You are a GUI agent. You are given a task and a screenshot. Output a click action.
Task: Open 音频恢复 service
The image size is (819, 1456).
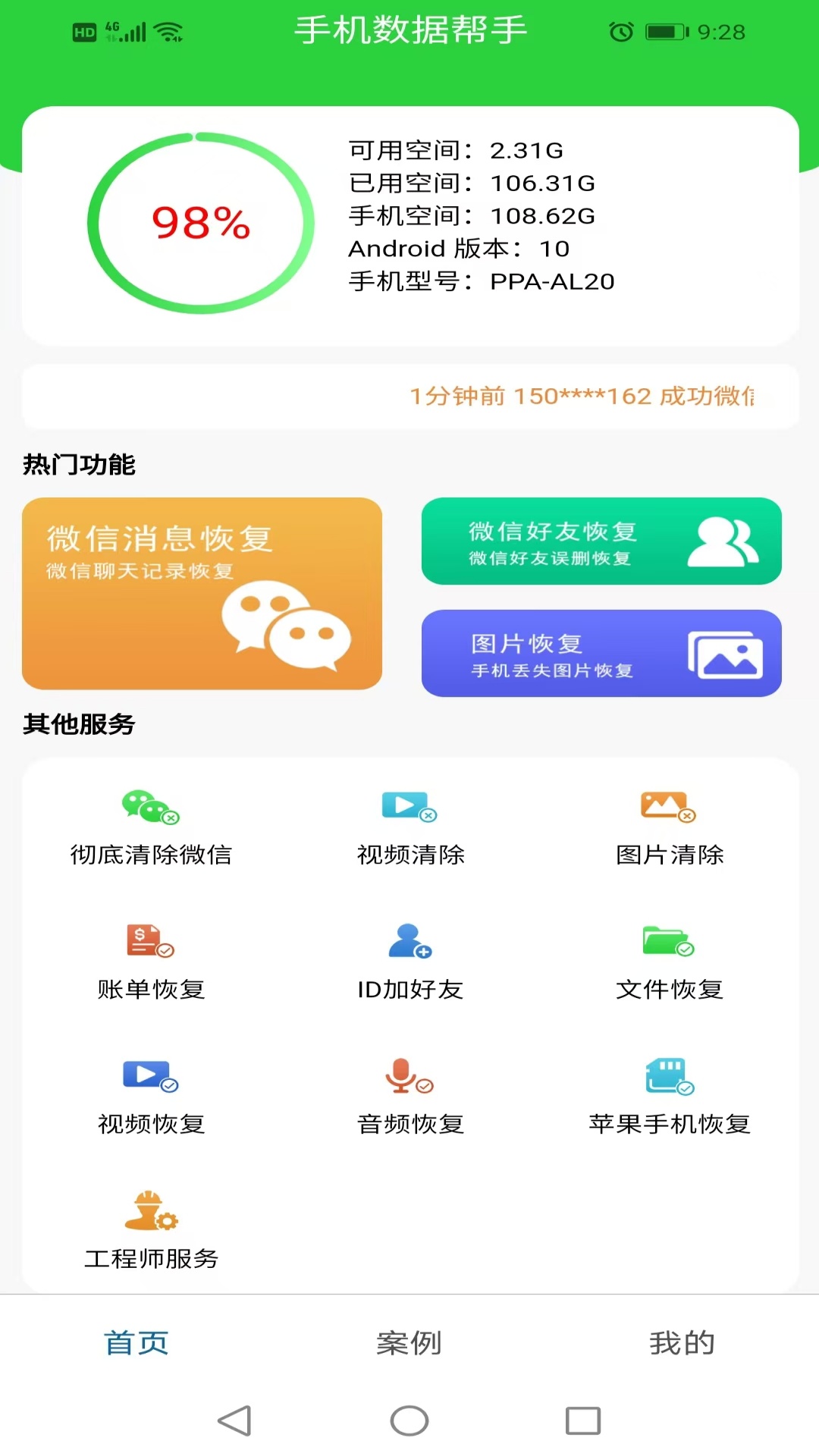410,1097
